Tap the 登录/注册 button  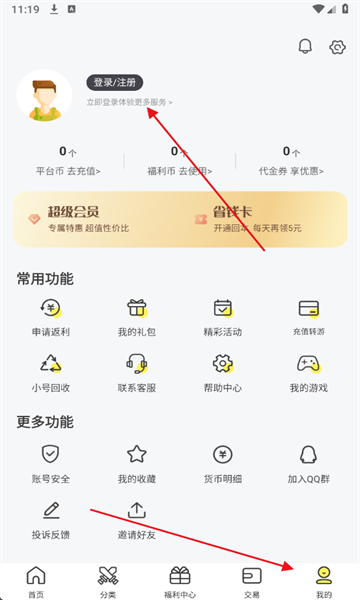[x=115, y=83]
